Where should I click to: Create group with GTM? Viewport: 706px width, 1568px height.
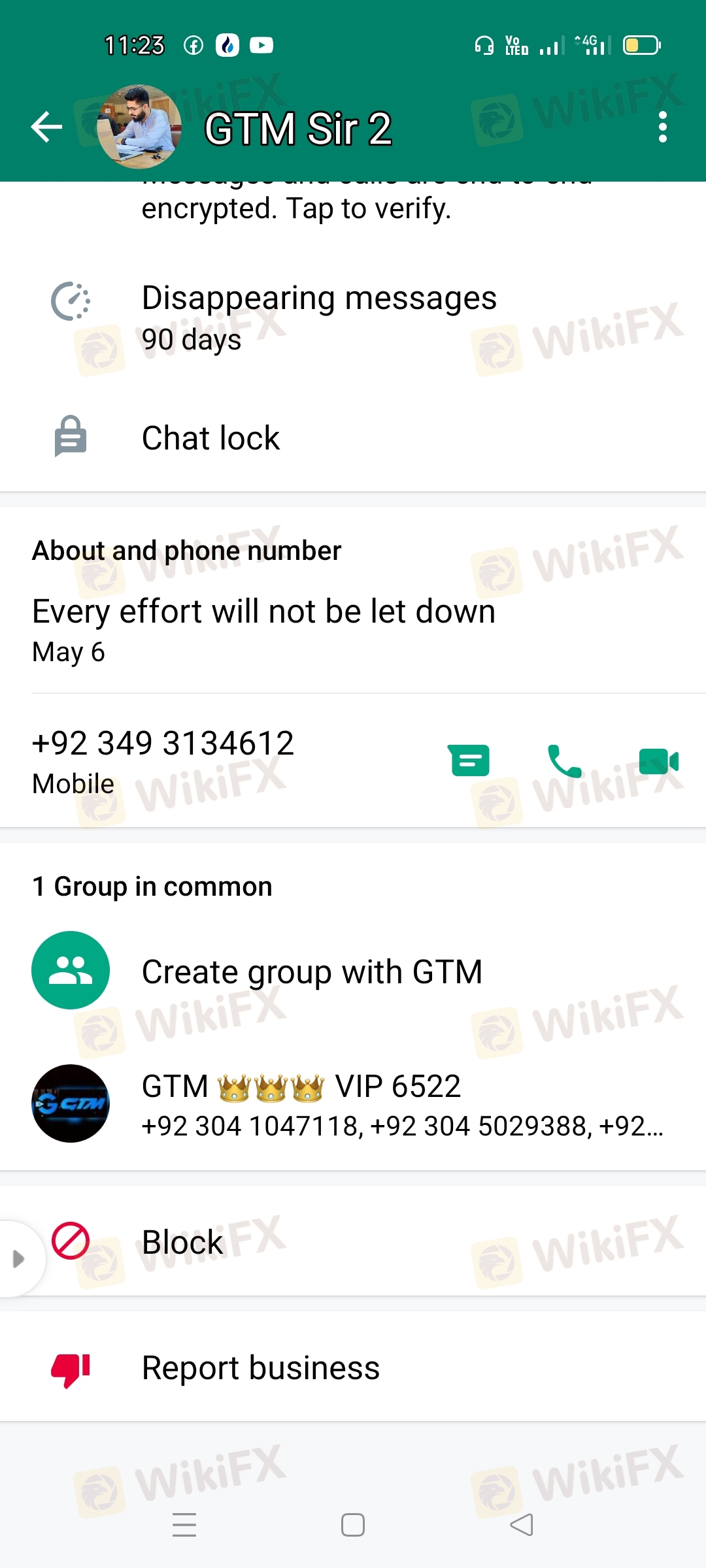click(x=353, y=971)
